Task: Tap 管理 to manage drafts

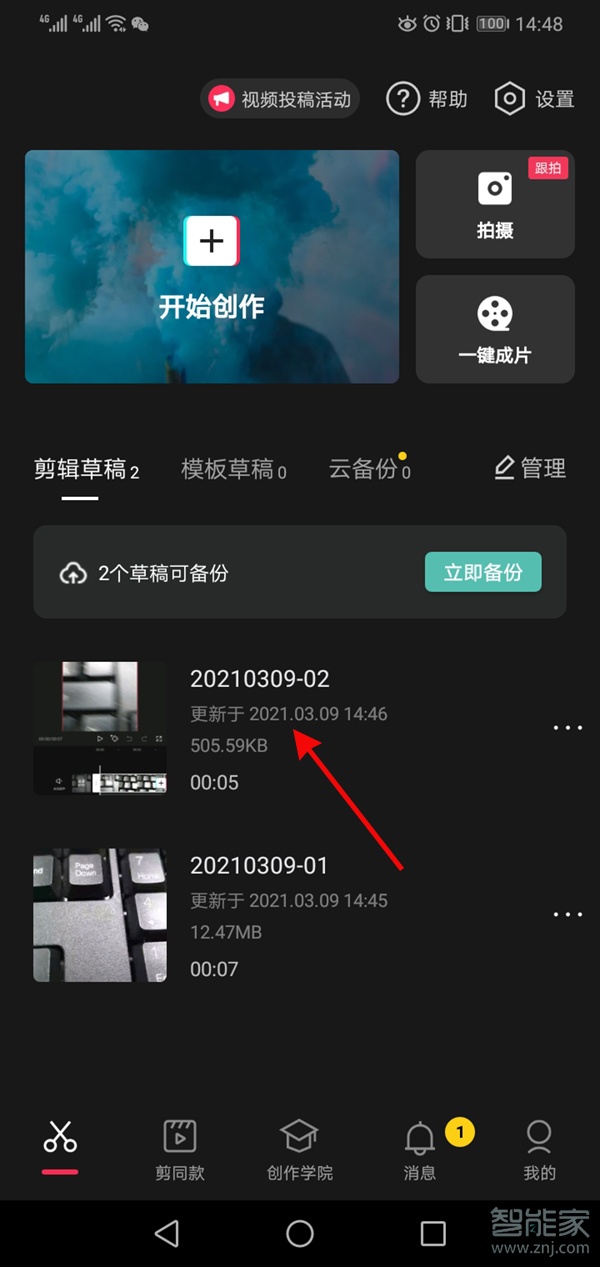Action: coord(531,468)
